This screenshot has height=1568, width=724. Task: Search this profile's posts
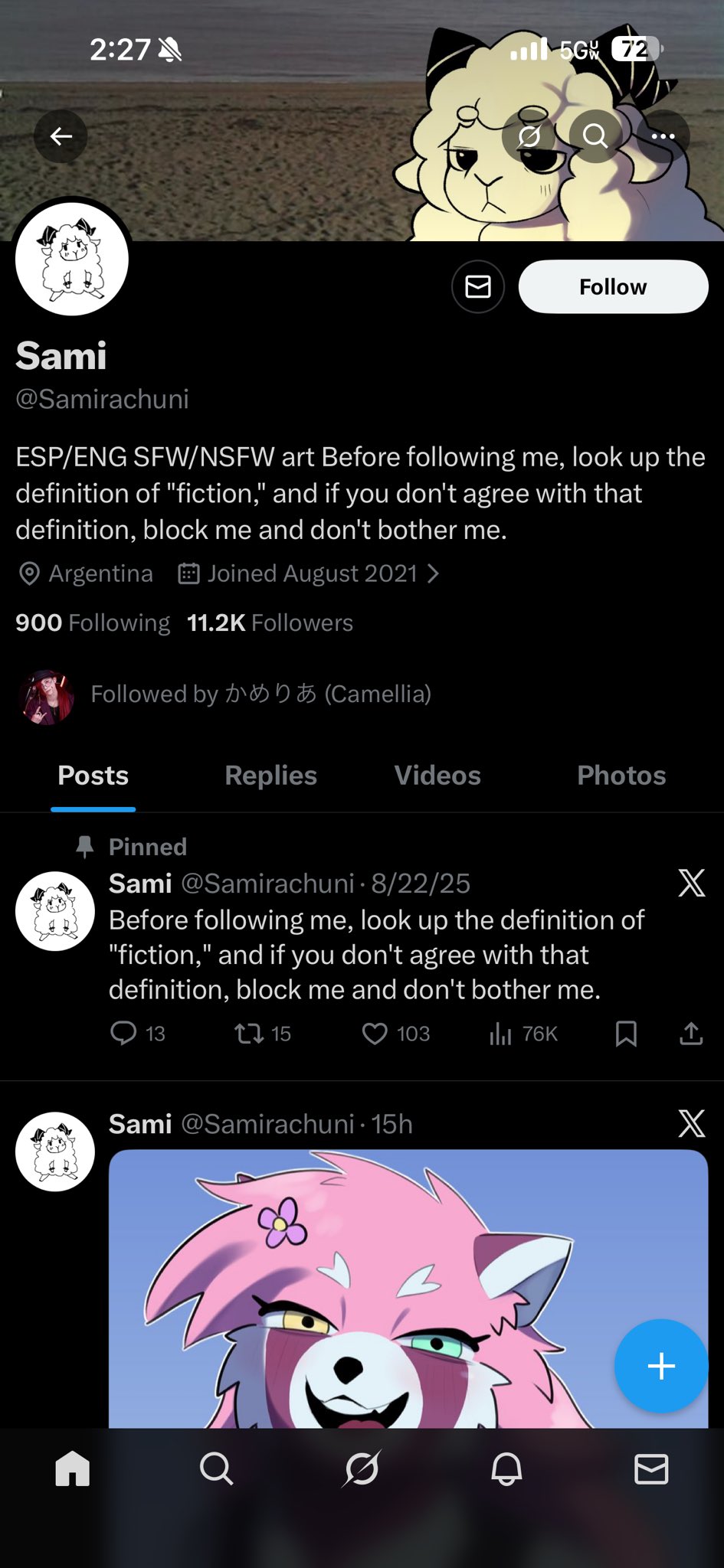pyautogui.click(x=595, y=136)
